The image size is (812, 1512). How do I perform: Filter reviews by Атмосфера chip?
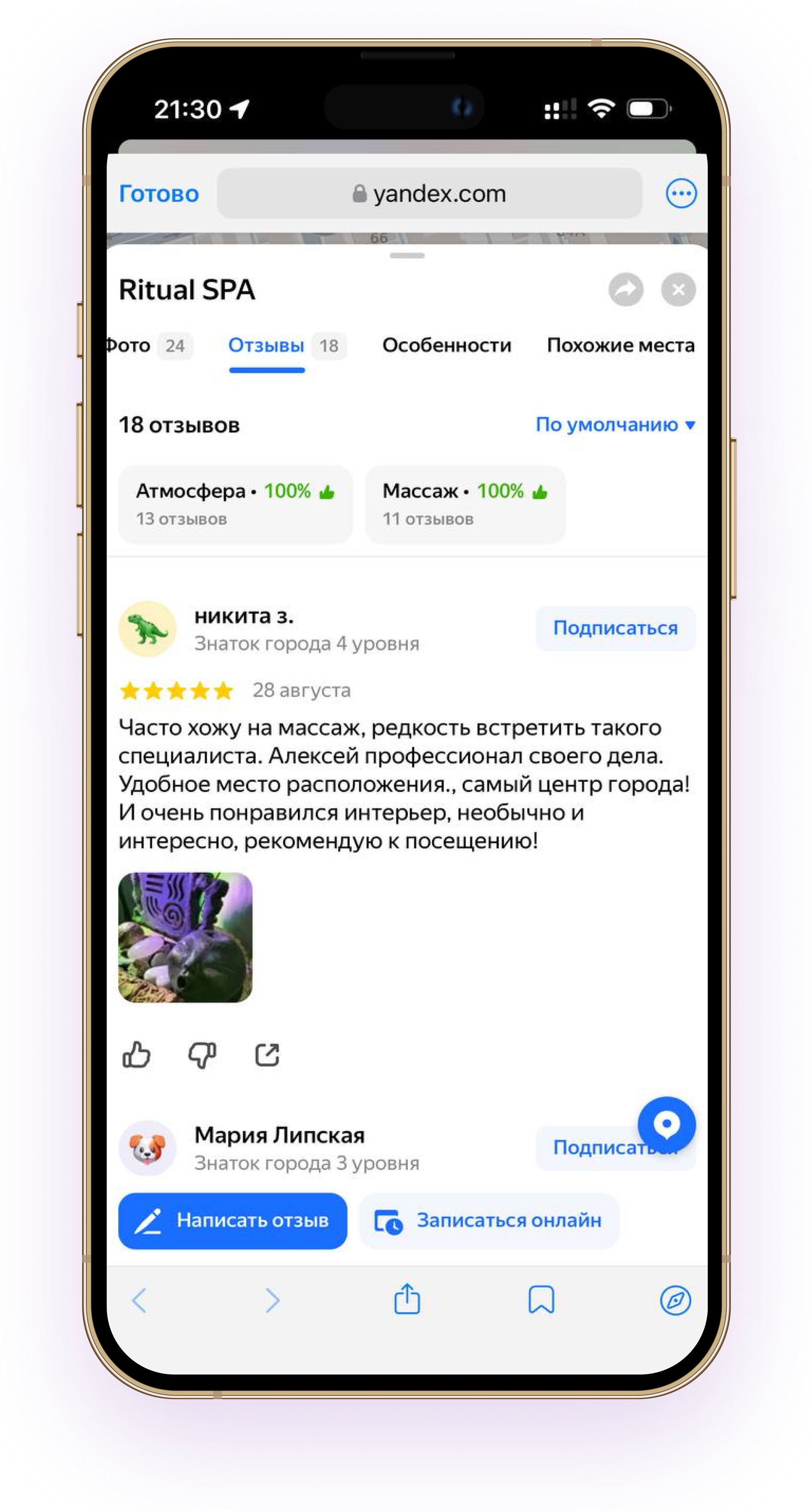[x=235, y=504]
